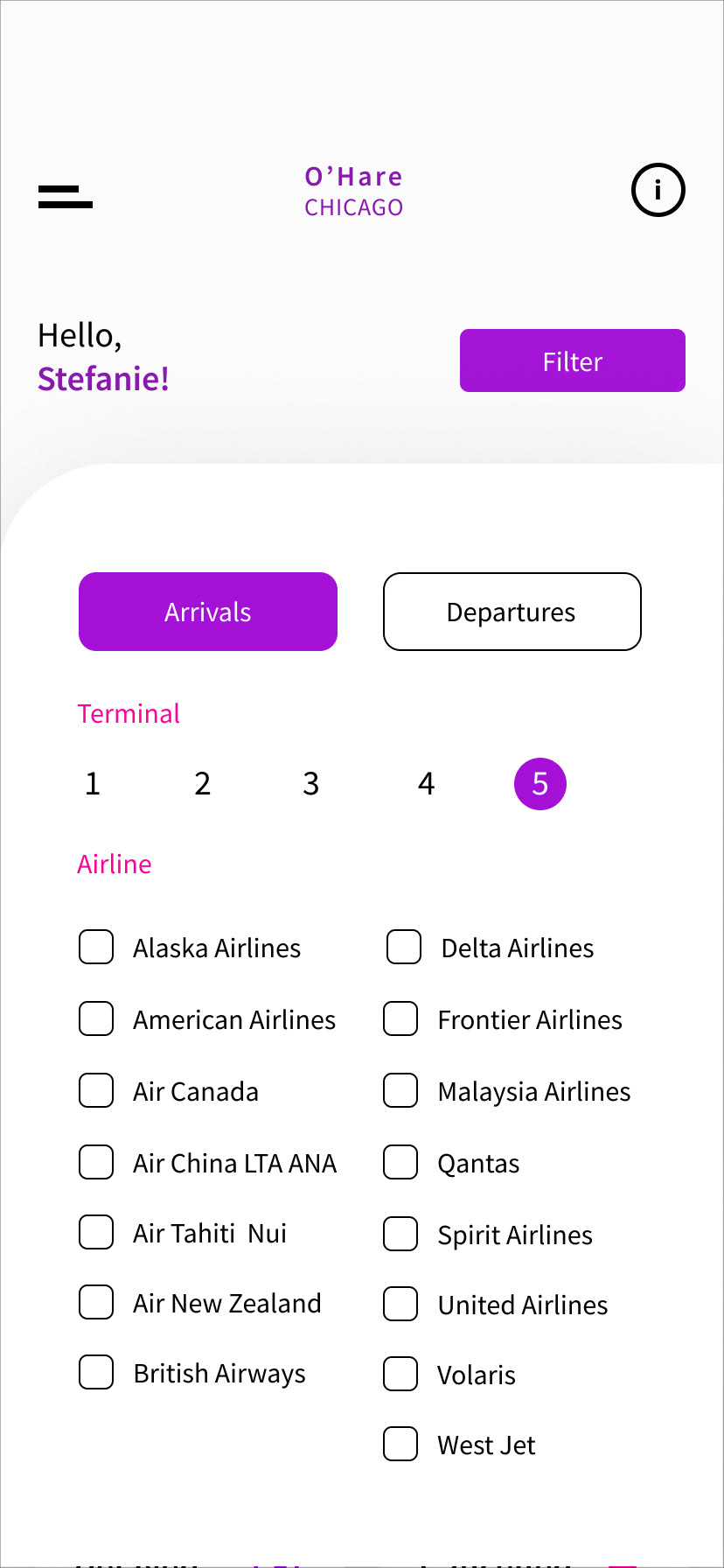Check the Delta Airlines box
This screenshot has width=724, height=1568.
(x=404, y=947)
